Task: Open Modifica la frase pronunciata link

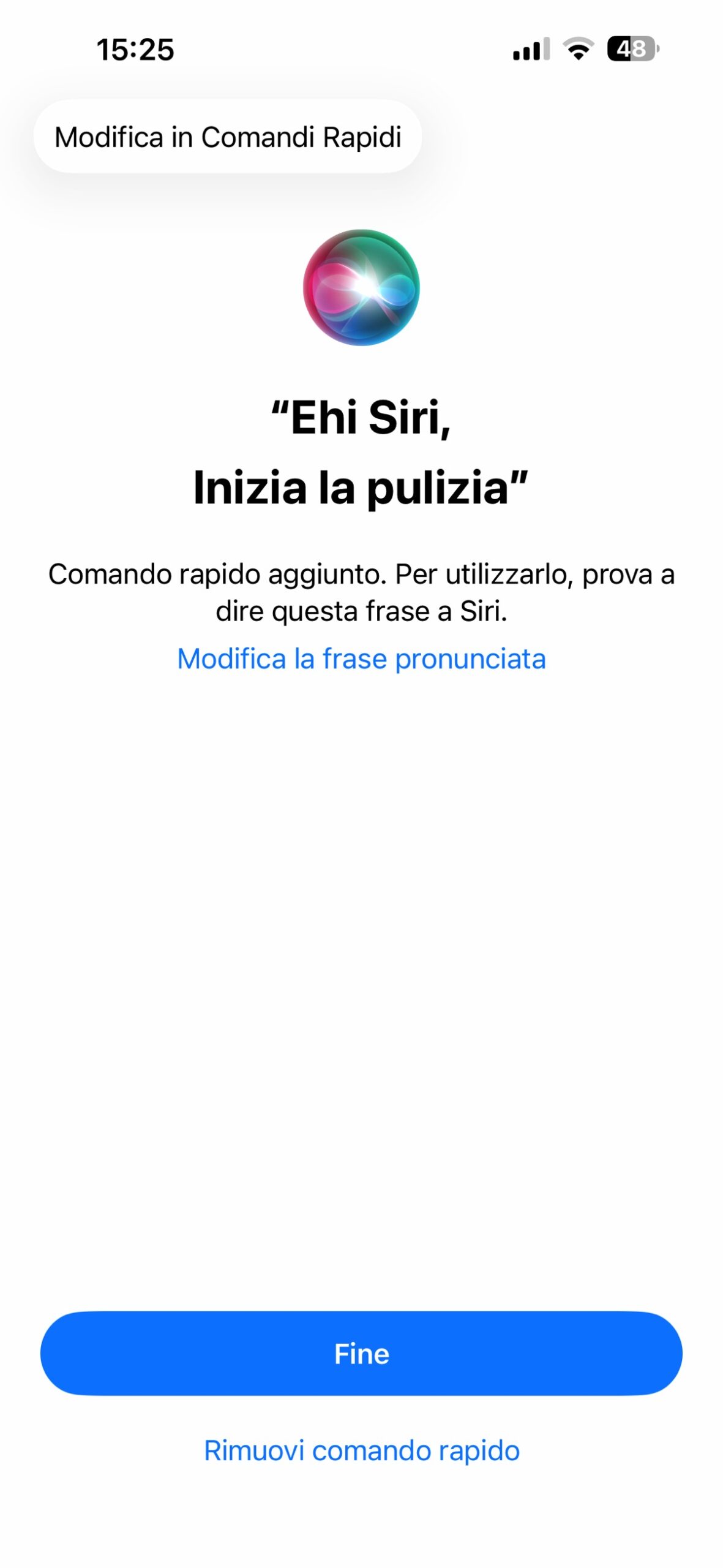Action: pyautogui.click(x=361, y=659)
